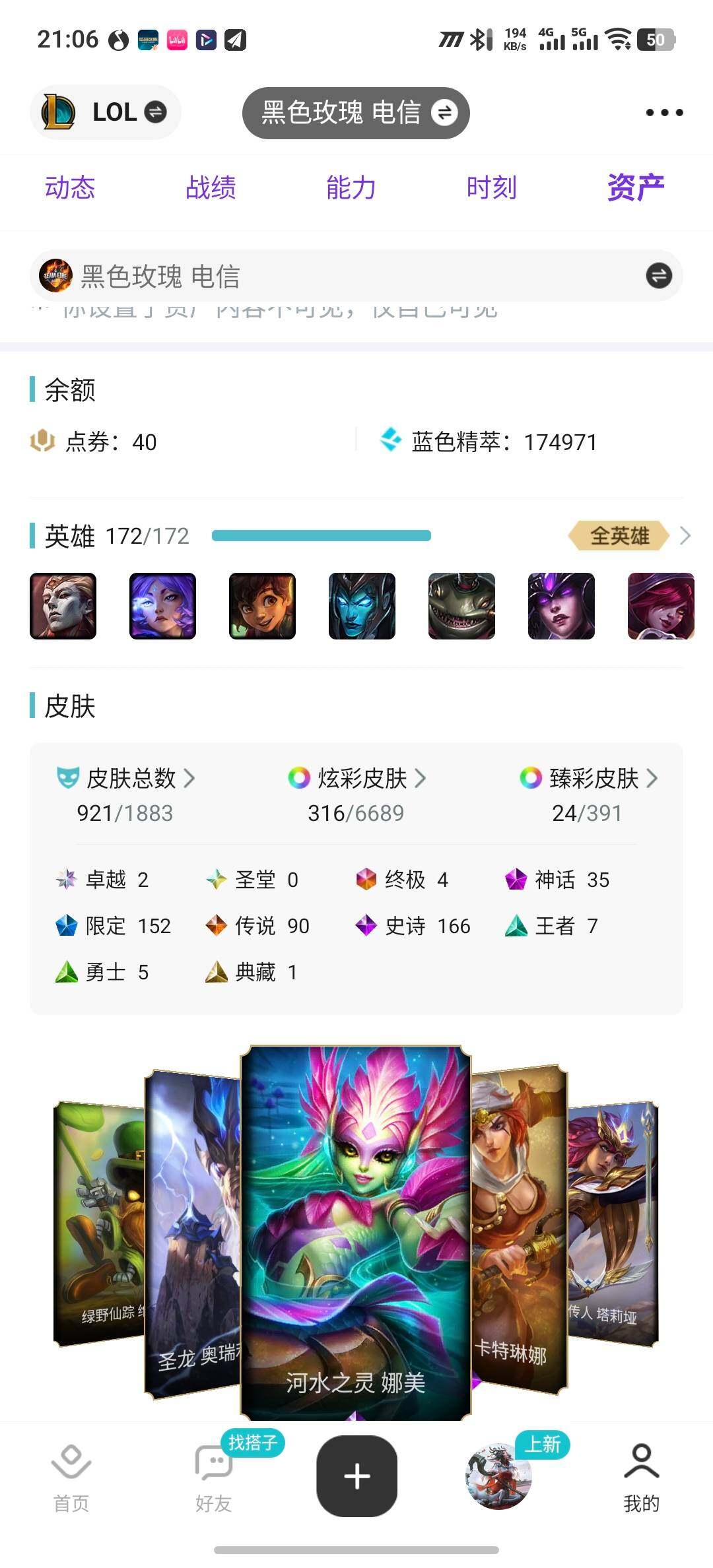The image size is (713, 1568).
Task: Go to the 首页 home tab
Action: click(x=71, y=1479)
